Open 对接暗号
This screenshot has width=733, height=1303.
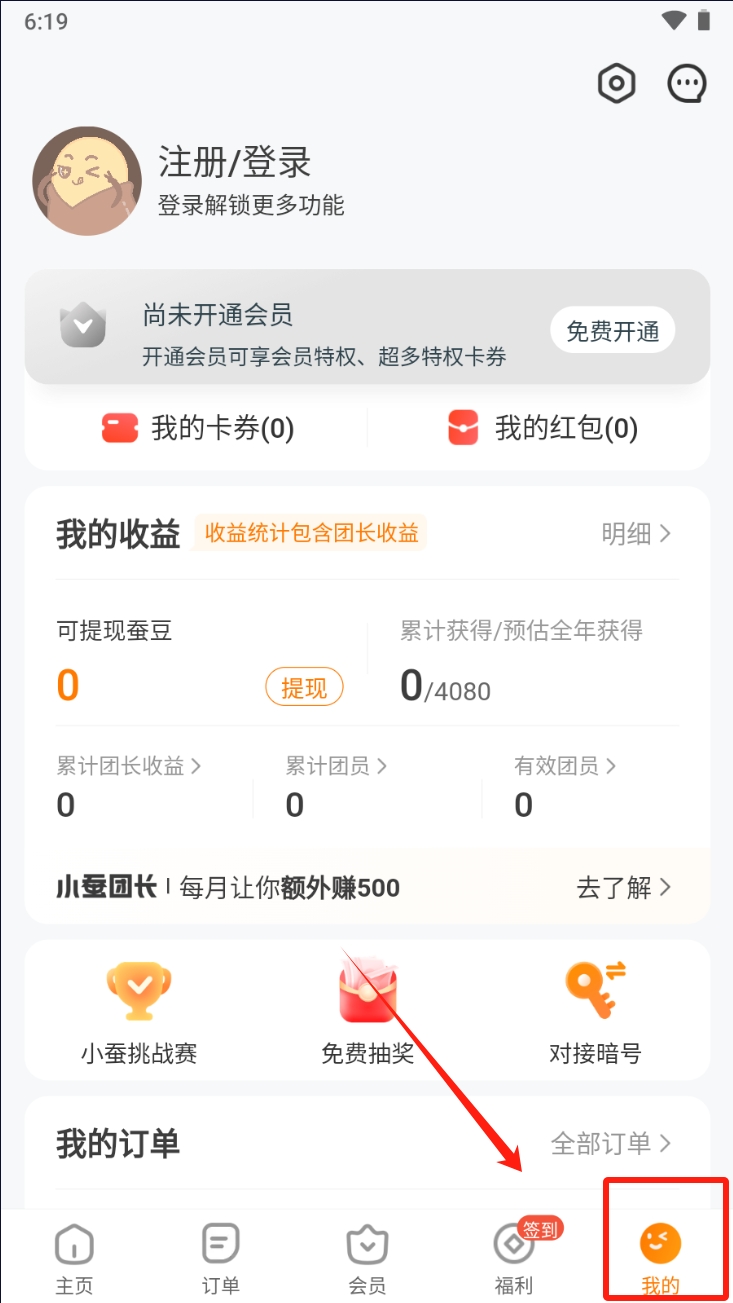pyautogui.click(x=595, y=1012)
